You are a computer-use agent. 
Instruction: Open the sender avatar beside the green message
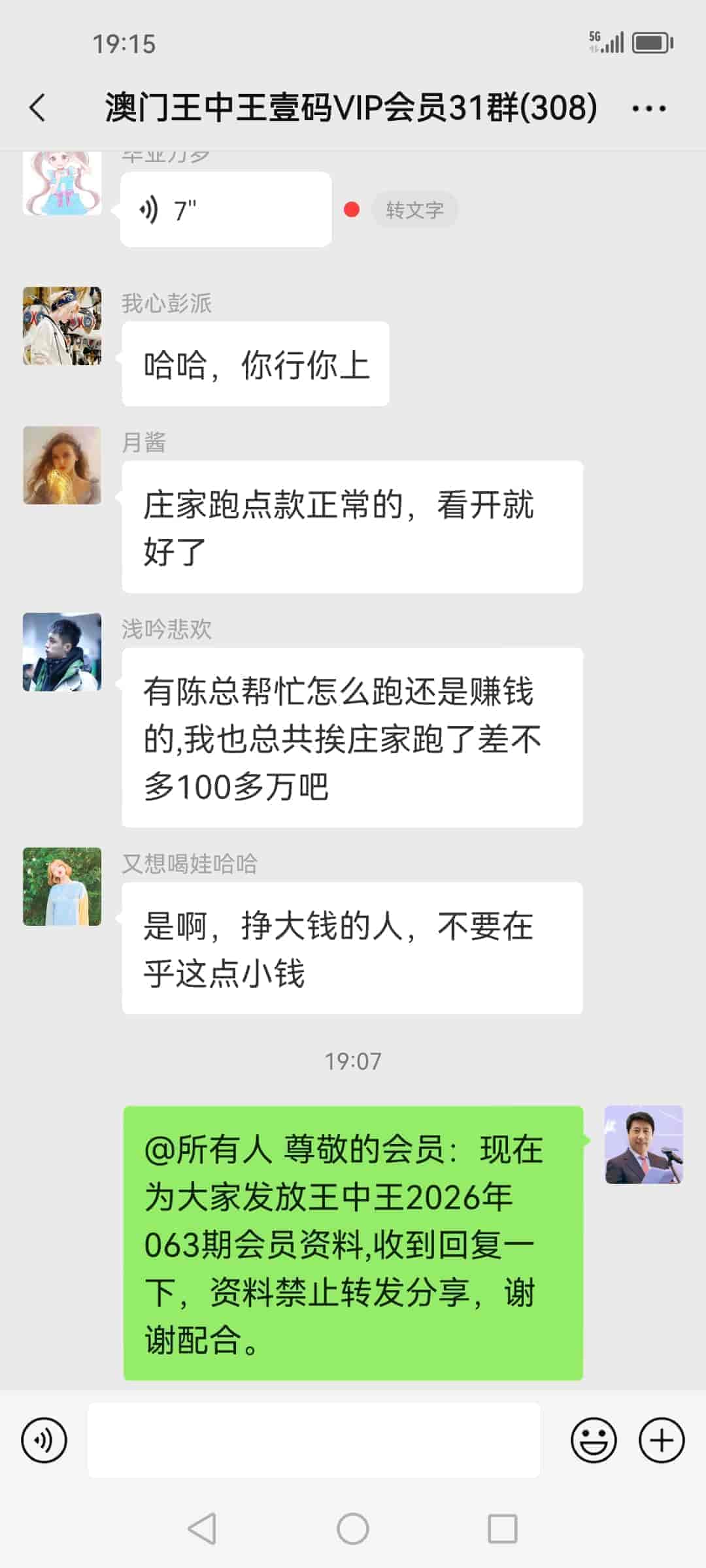[644, 1145]
